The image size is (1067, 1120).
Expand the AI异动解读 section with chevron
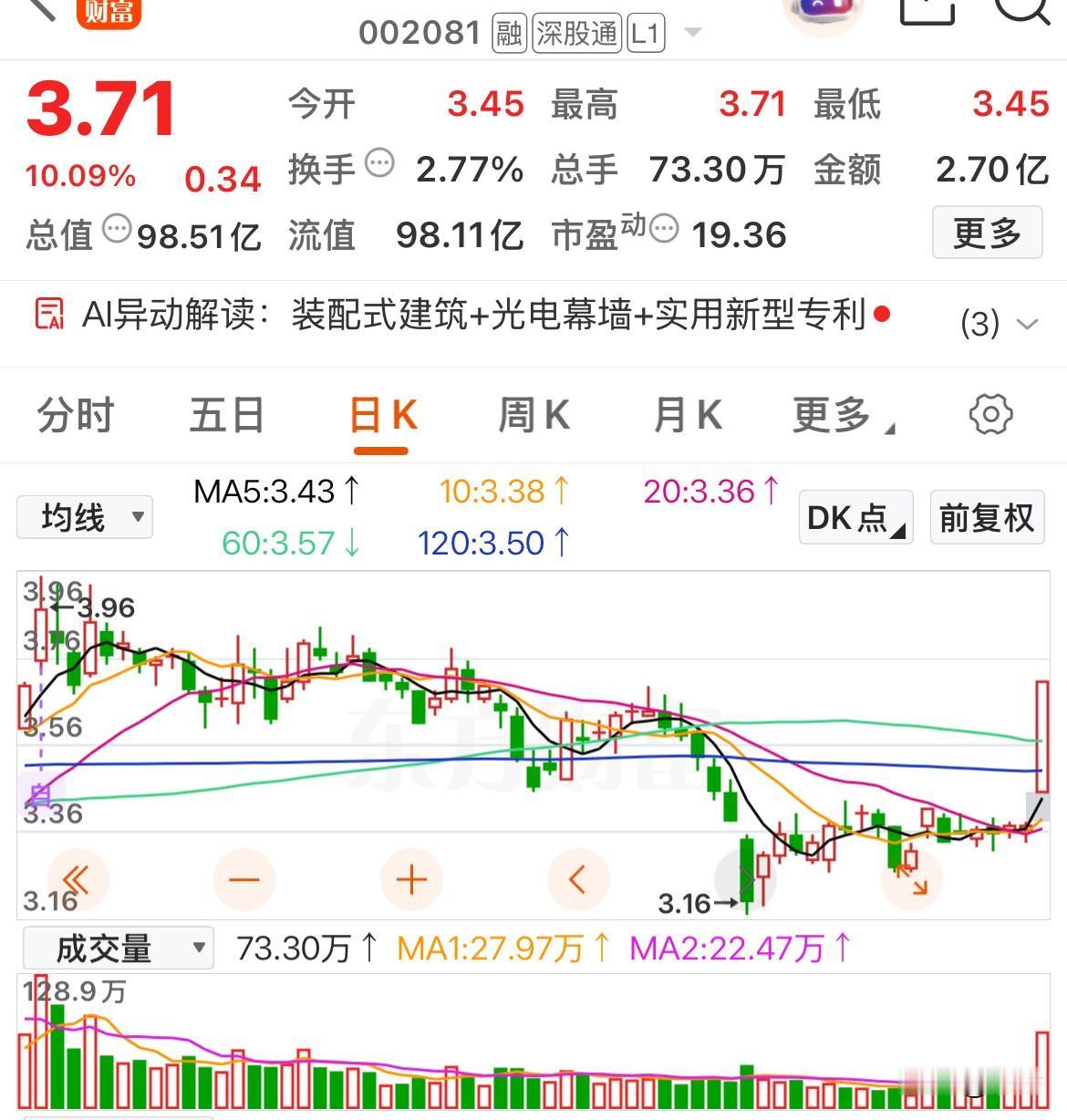coord(1029,323)
